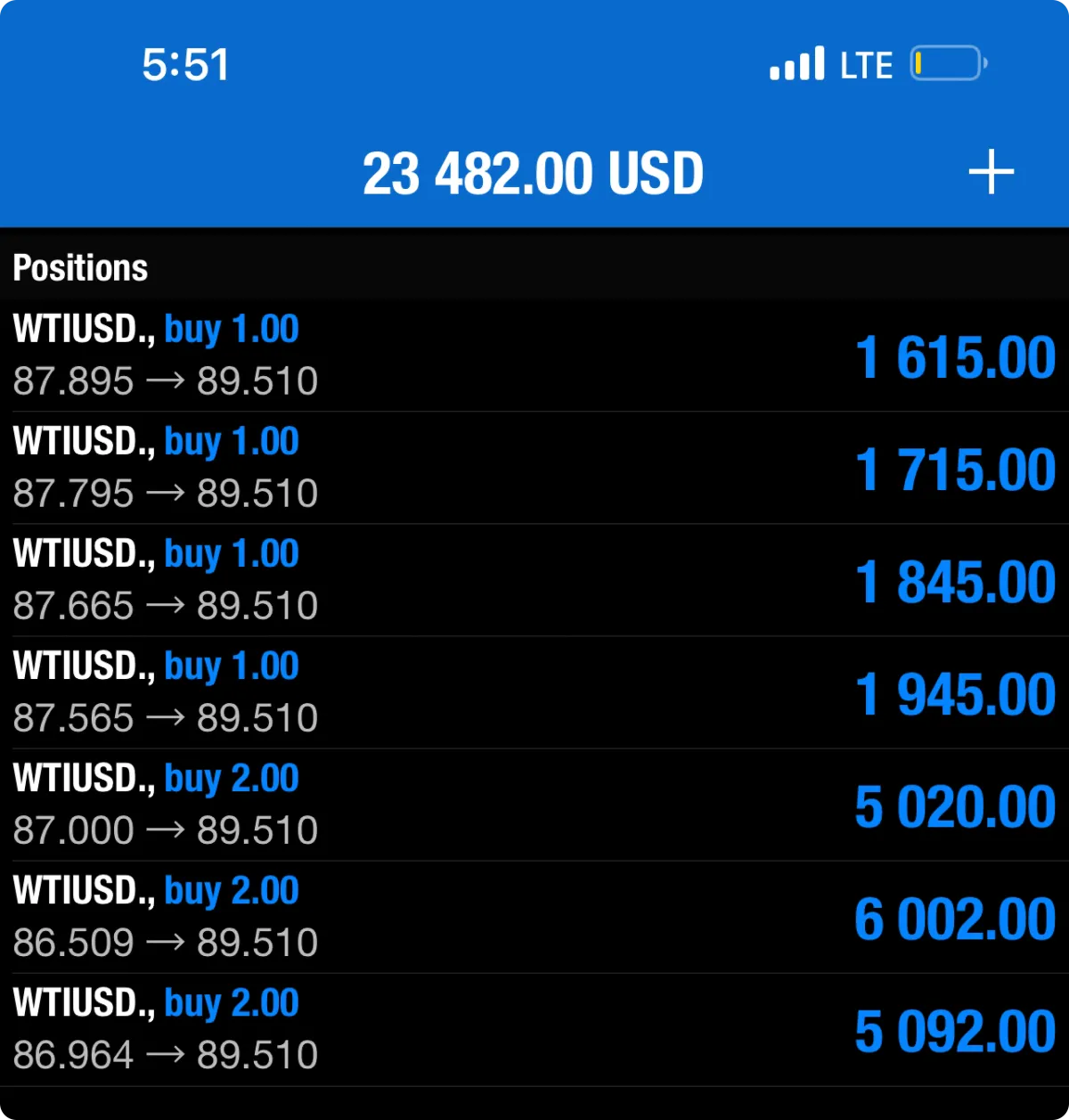Image resolution: width=1069 pixels, height=1120 pixels.
Task: Show details of position with 6 002.00 profit
Action: (x=534, y=917)
